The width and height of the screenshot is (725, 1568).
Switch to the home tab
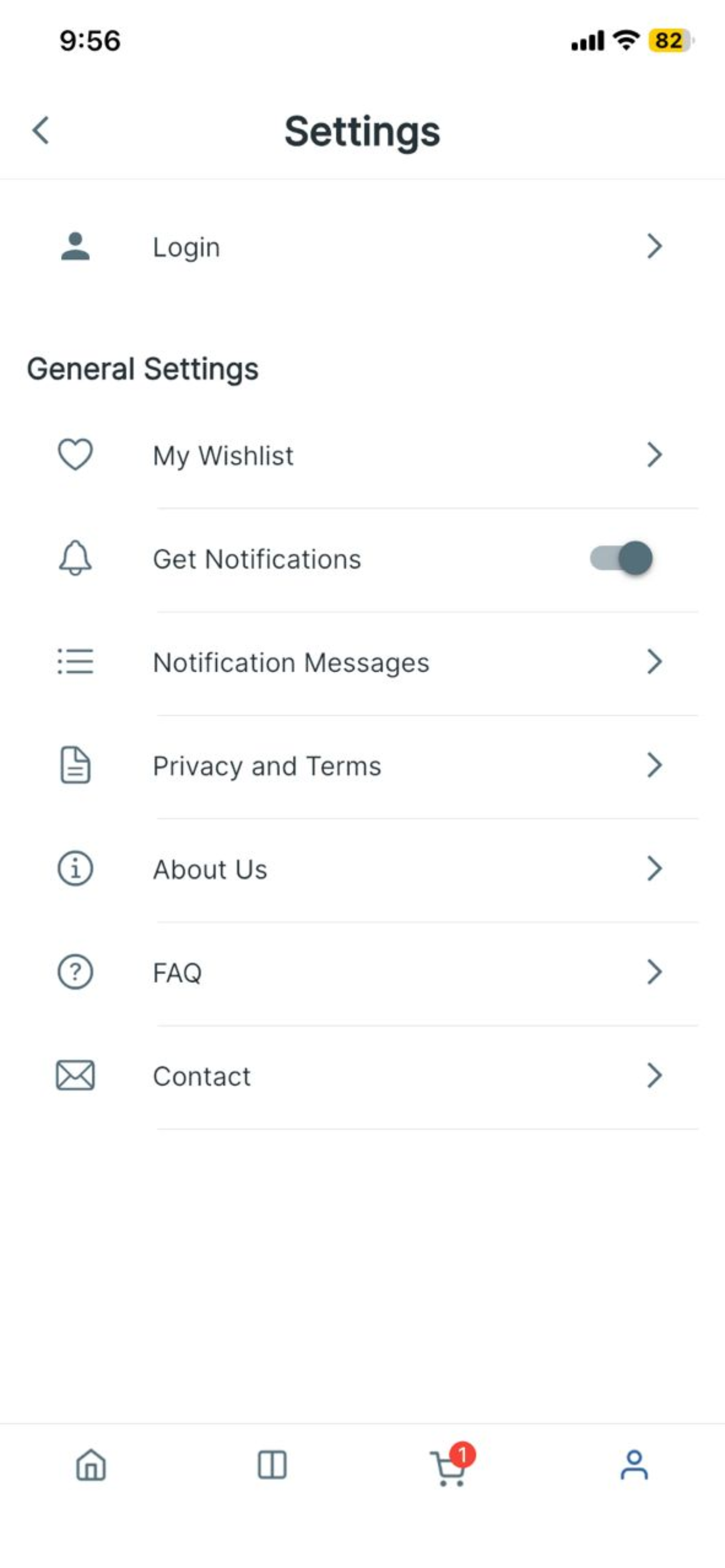click(91, 1465)
